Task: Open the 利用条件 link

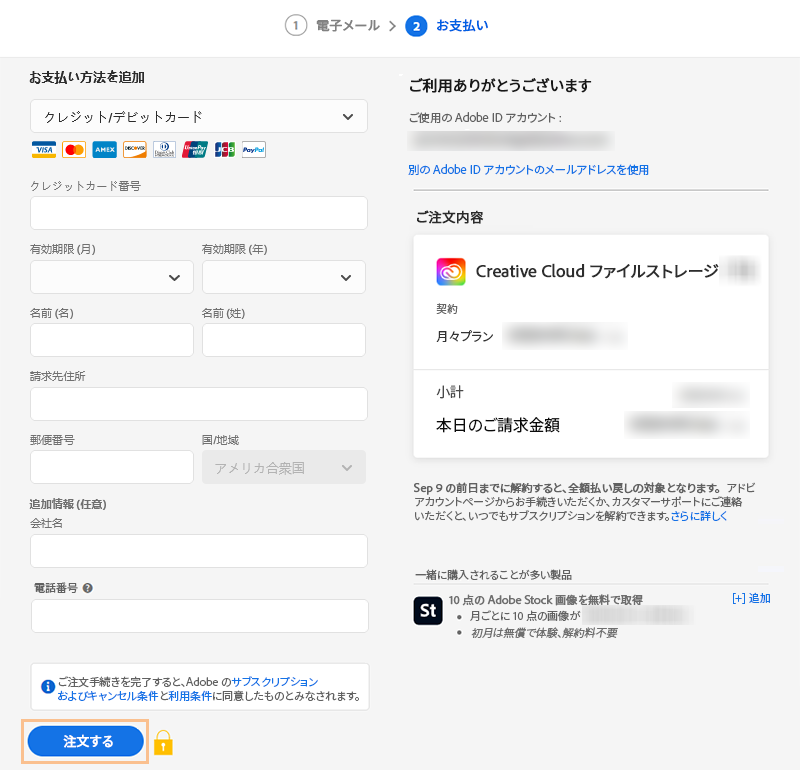Action: (189, 696)
